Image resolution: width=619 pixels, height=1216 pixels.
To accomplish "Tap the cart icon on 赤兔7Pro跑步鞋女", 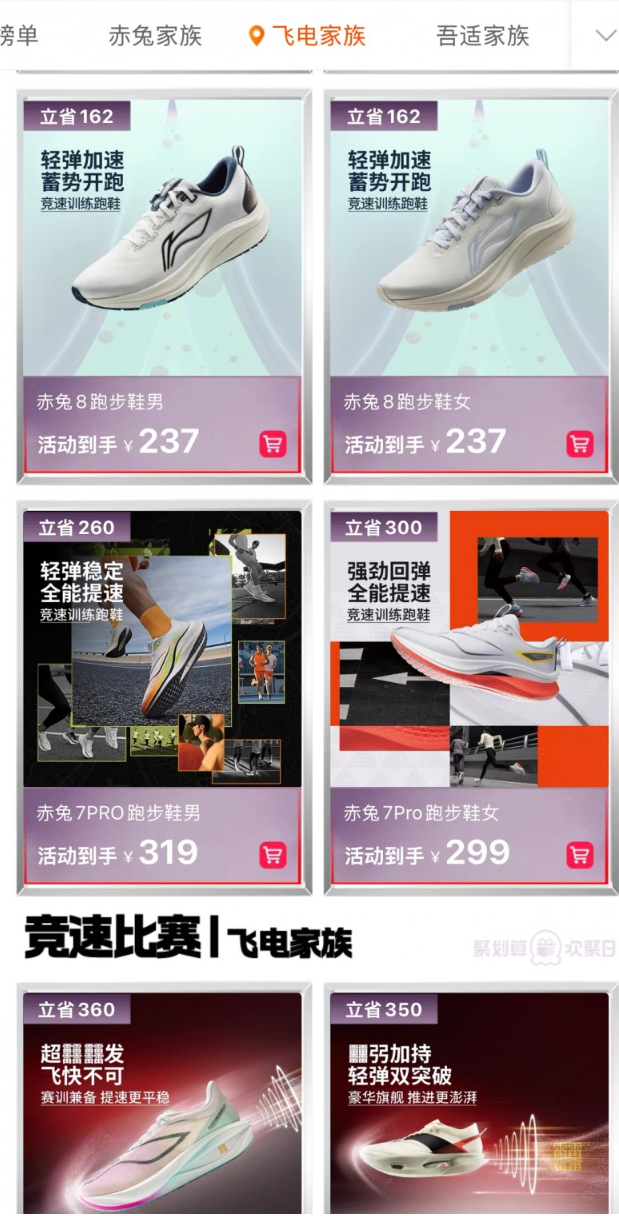I will pyautogui.click(x=580, y=855).
